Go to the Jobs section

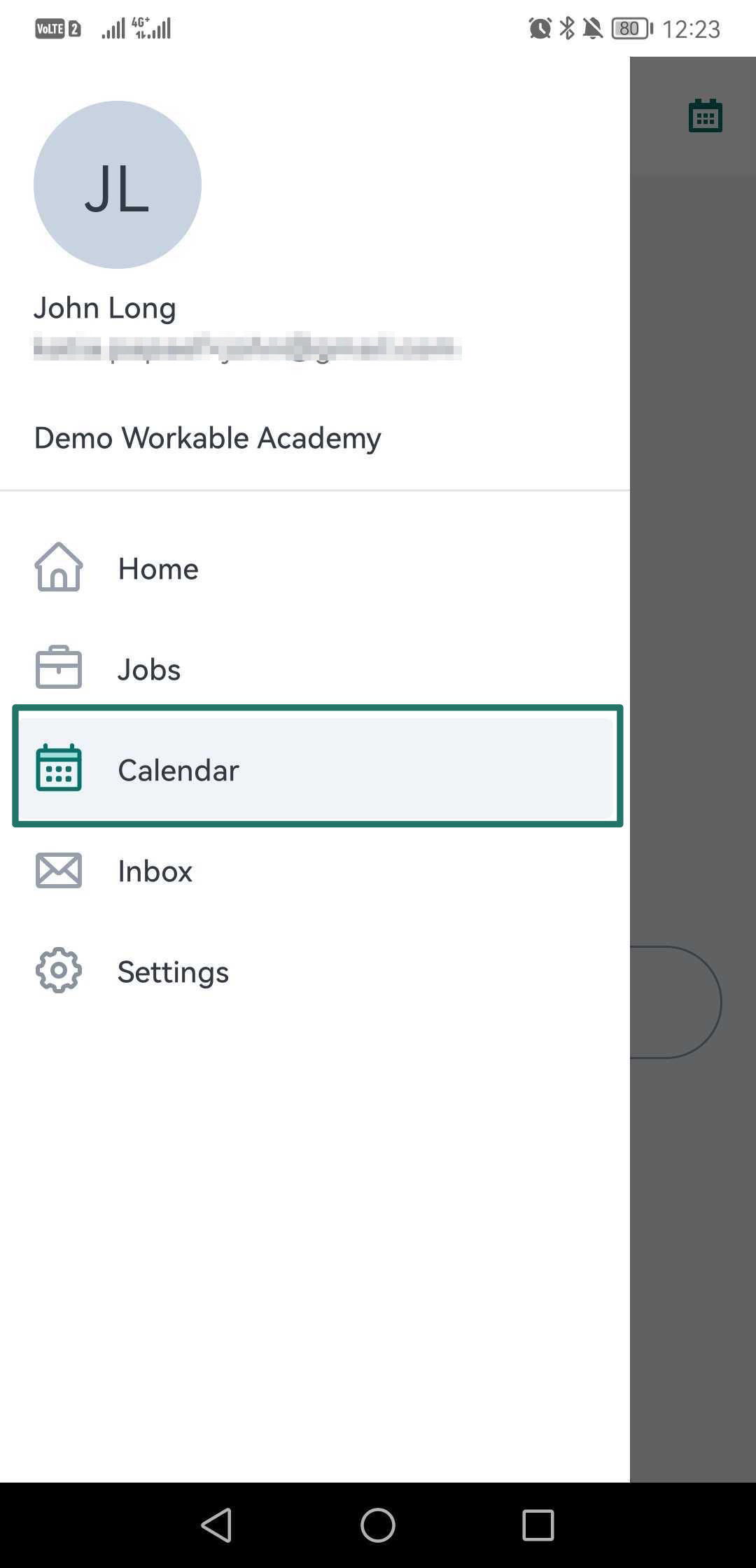315,668
